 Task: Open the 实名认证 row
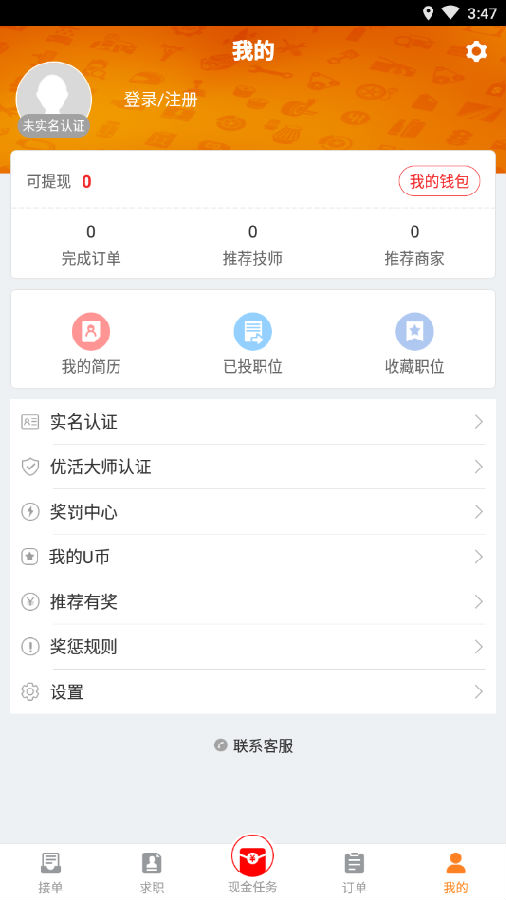[x=253, y=422]
